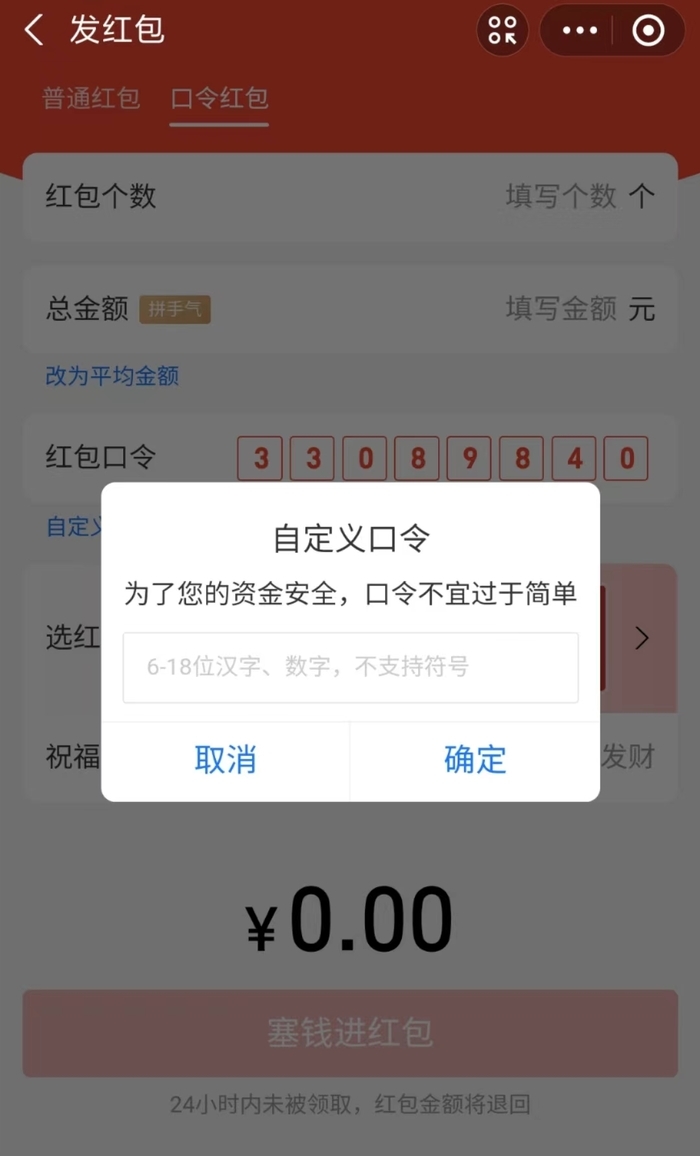Screen dimensions: 700x1156
Task: Focus the 红包个数 input field
Action: point(560,196)
